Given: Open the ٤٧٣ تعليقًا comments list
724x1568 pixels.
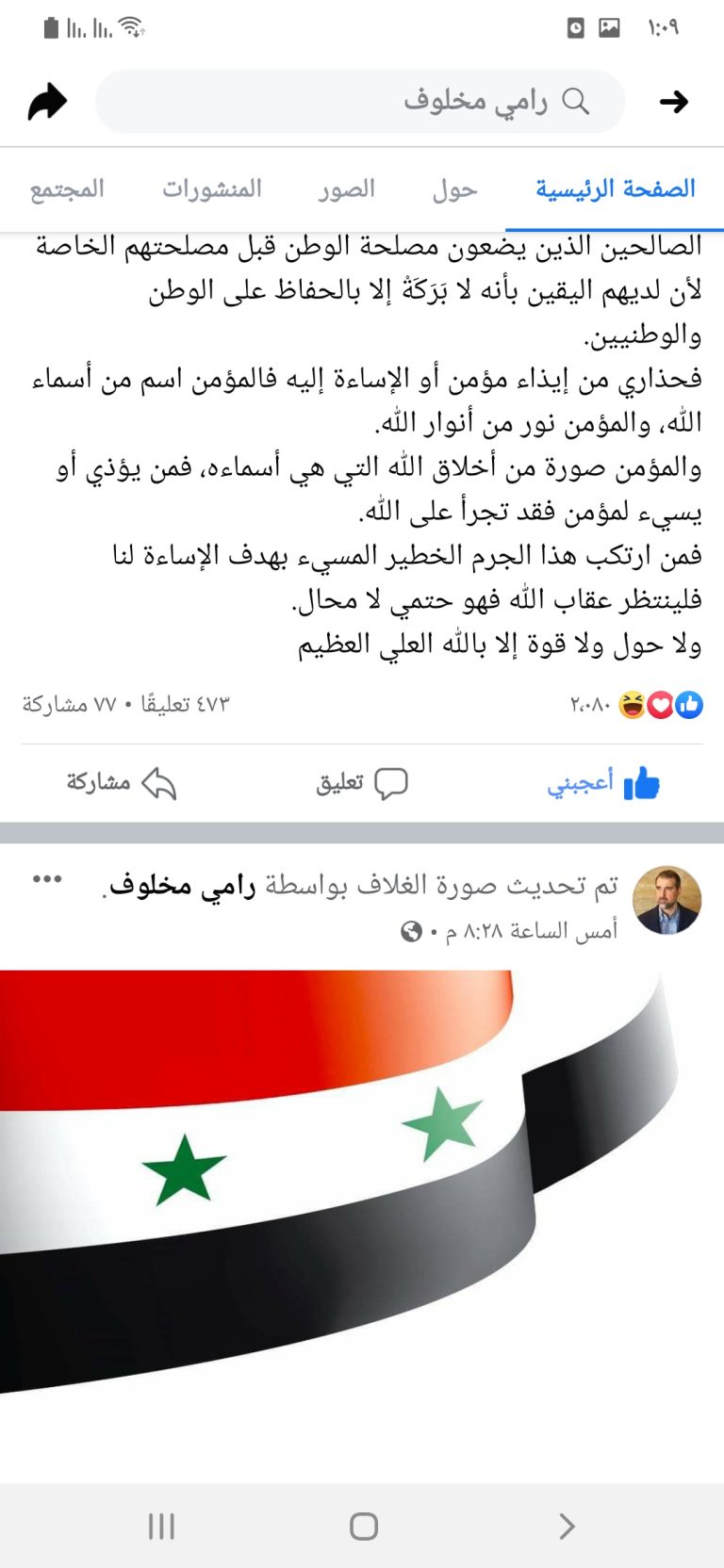Looking at the screenshot, I should point(185,705).
